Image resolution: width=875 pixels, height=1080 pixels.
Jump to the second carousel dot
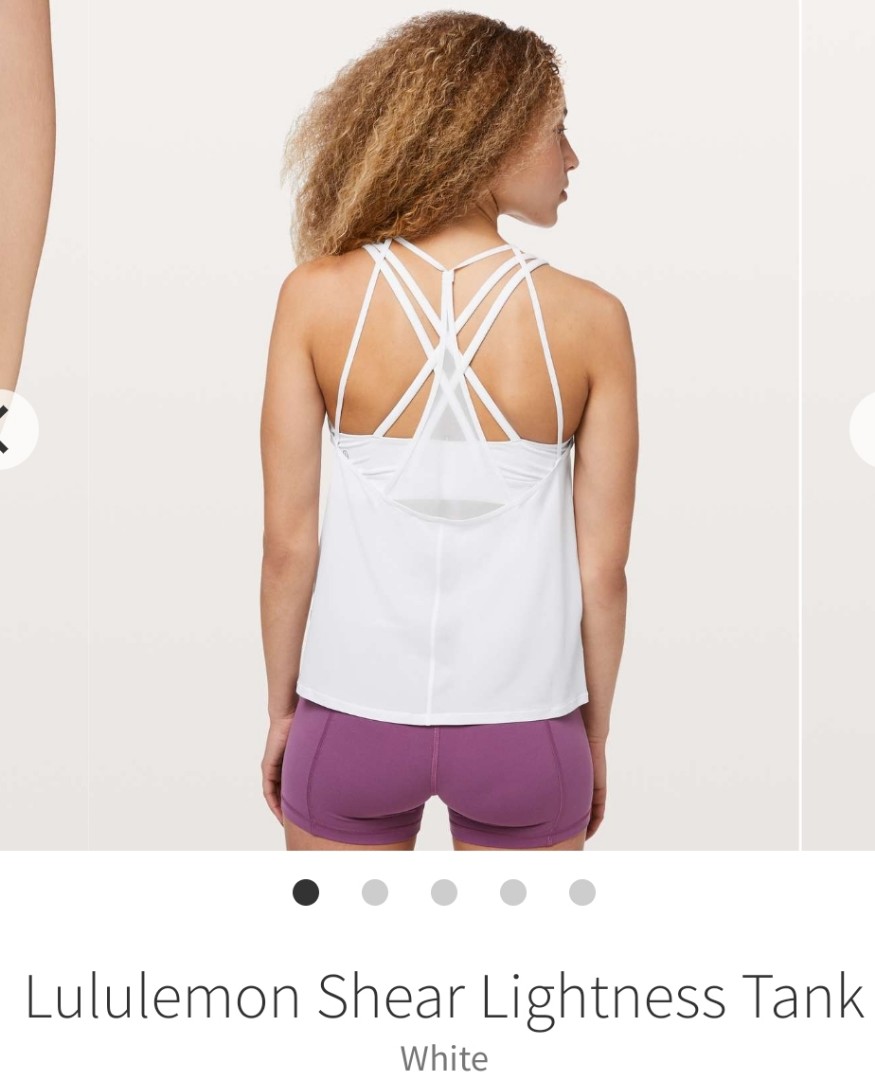point(375,892)
